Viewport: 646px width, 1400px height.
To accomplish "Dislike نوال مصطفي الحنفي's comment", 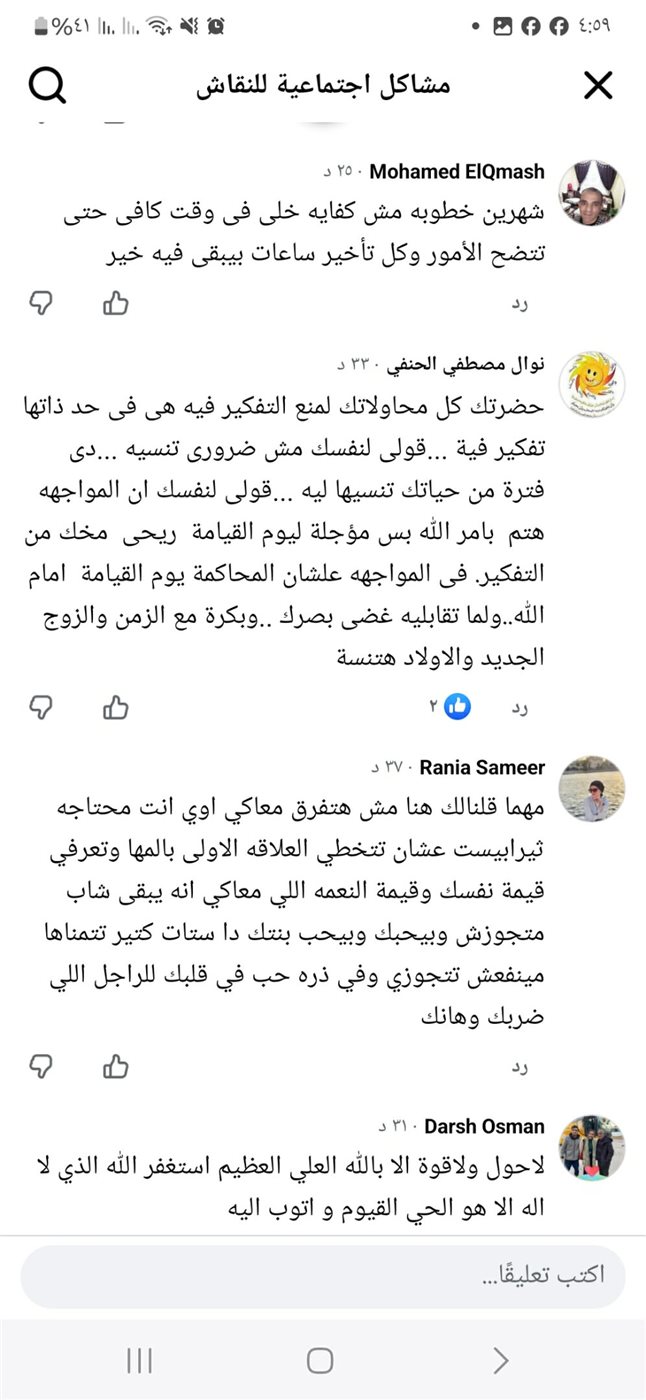I will (40, 708).
